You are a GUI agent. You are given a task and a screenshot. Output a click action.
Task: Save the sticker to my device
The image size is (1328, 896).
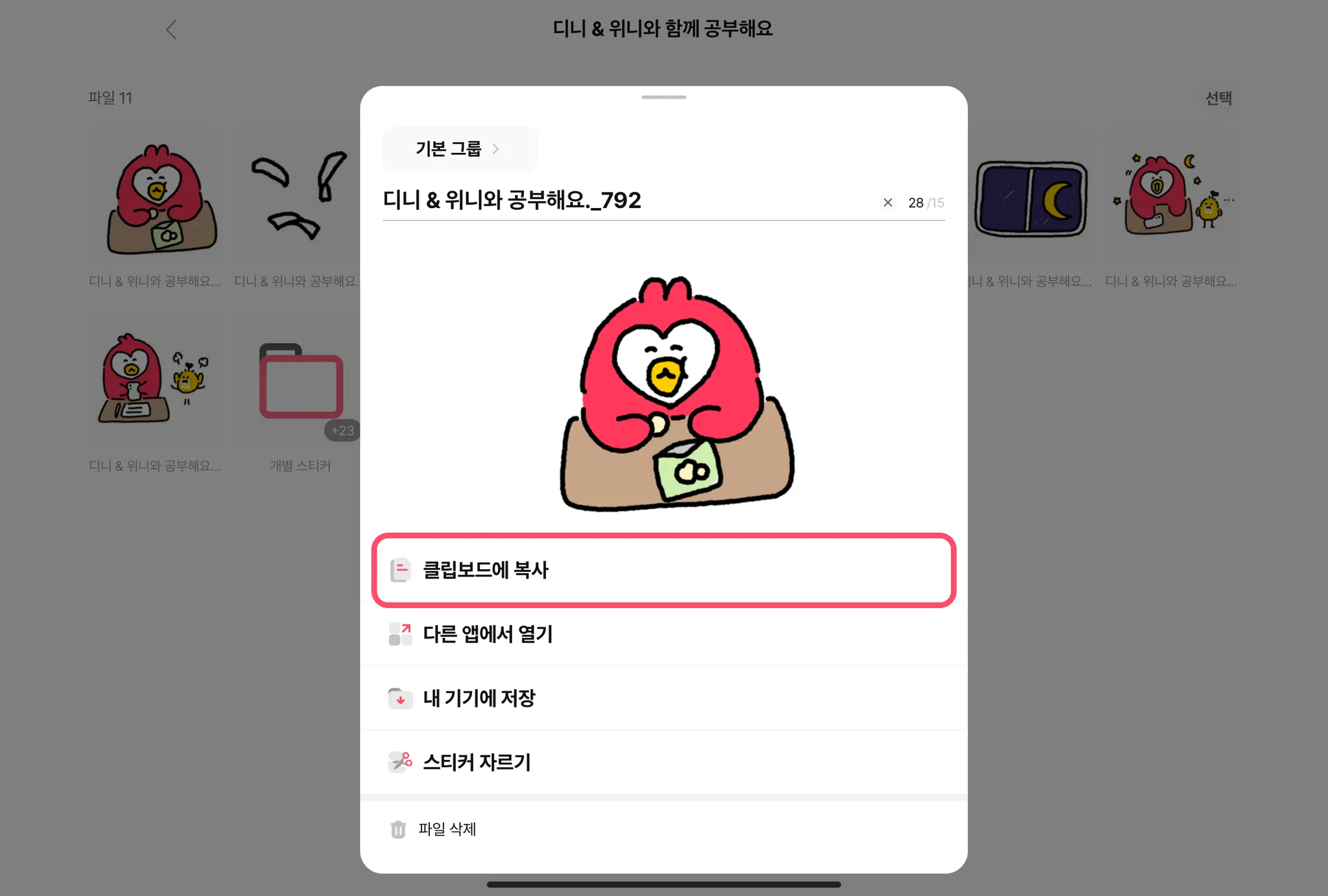coord(663,698)
